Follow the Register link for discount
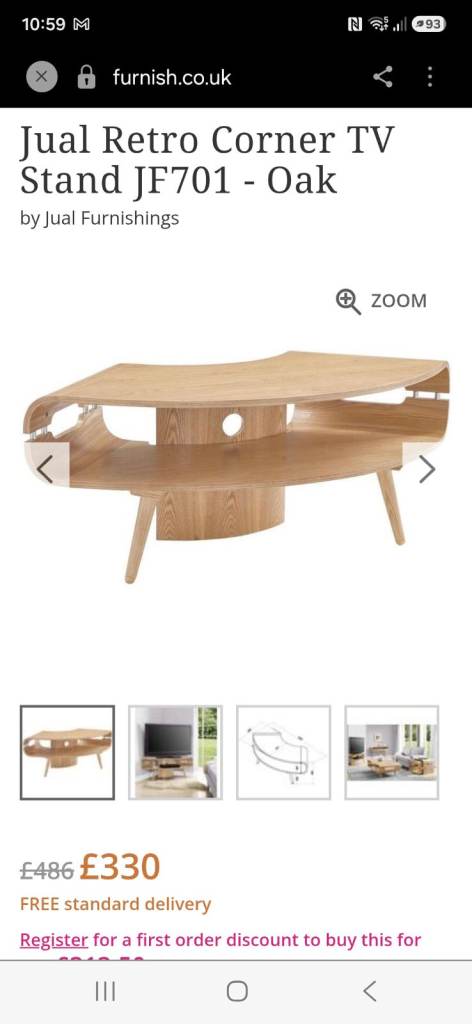 pyautogui.click(x=54, y=940)
